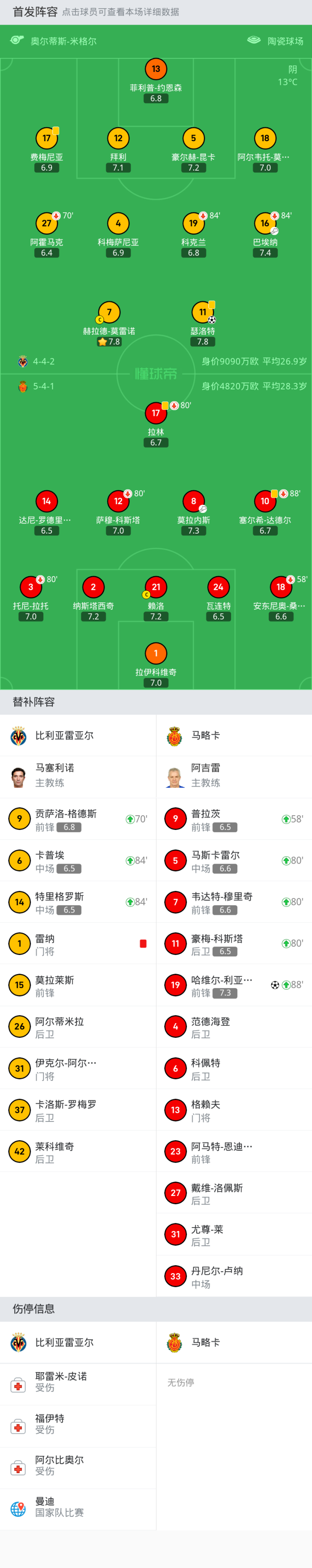This screenshot has width=312, height=1568.
Task: Select 巴埃纳 in the starting lineup
Action: [x=265, y=224]
